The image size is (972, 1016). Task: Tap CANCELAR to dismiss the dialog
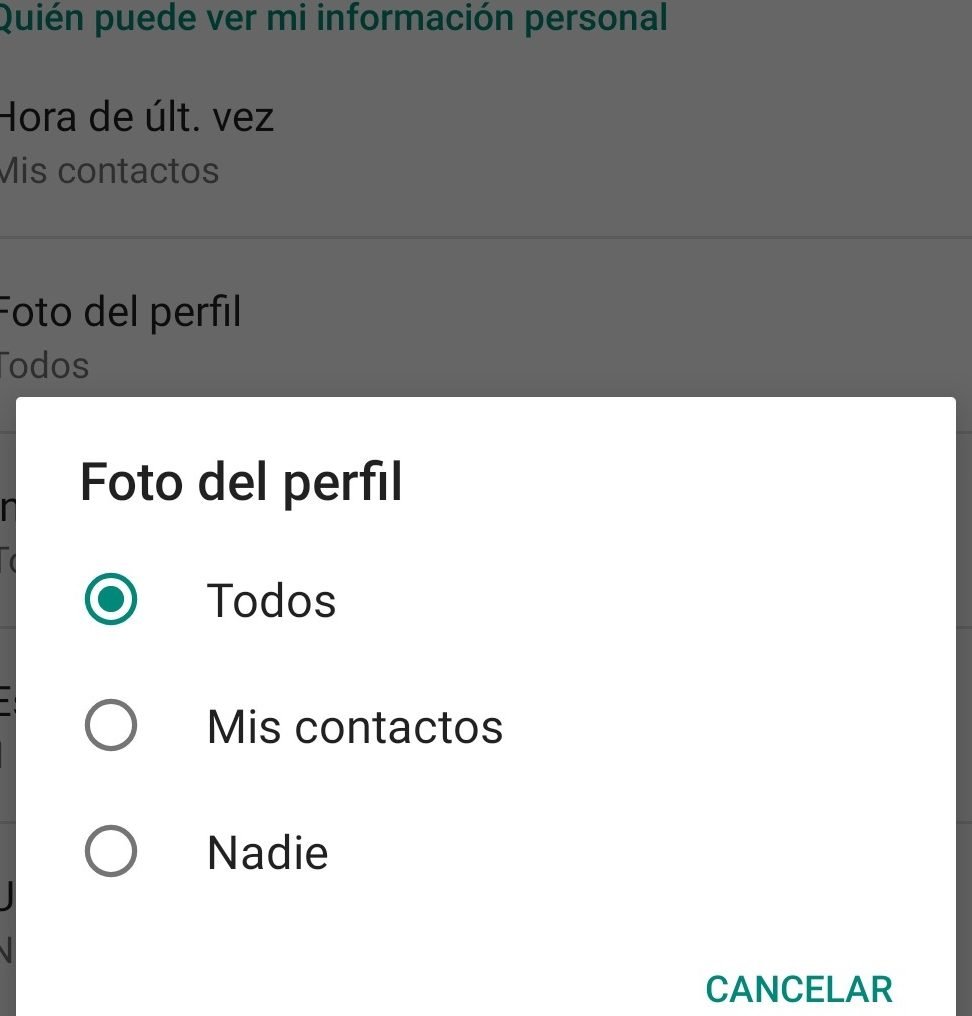(798, 989)
